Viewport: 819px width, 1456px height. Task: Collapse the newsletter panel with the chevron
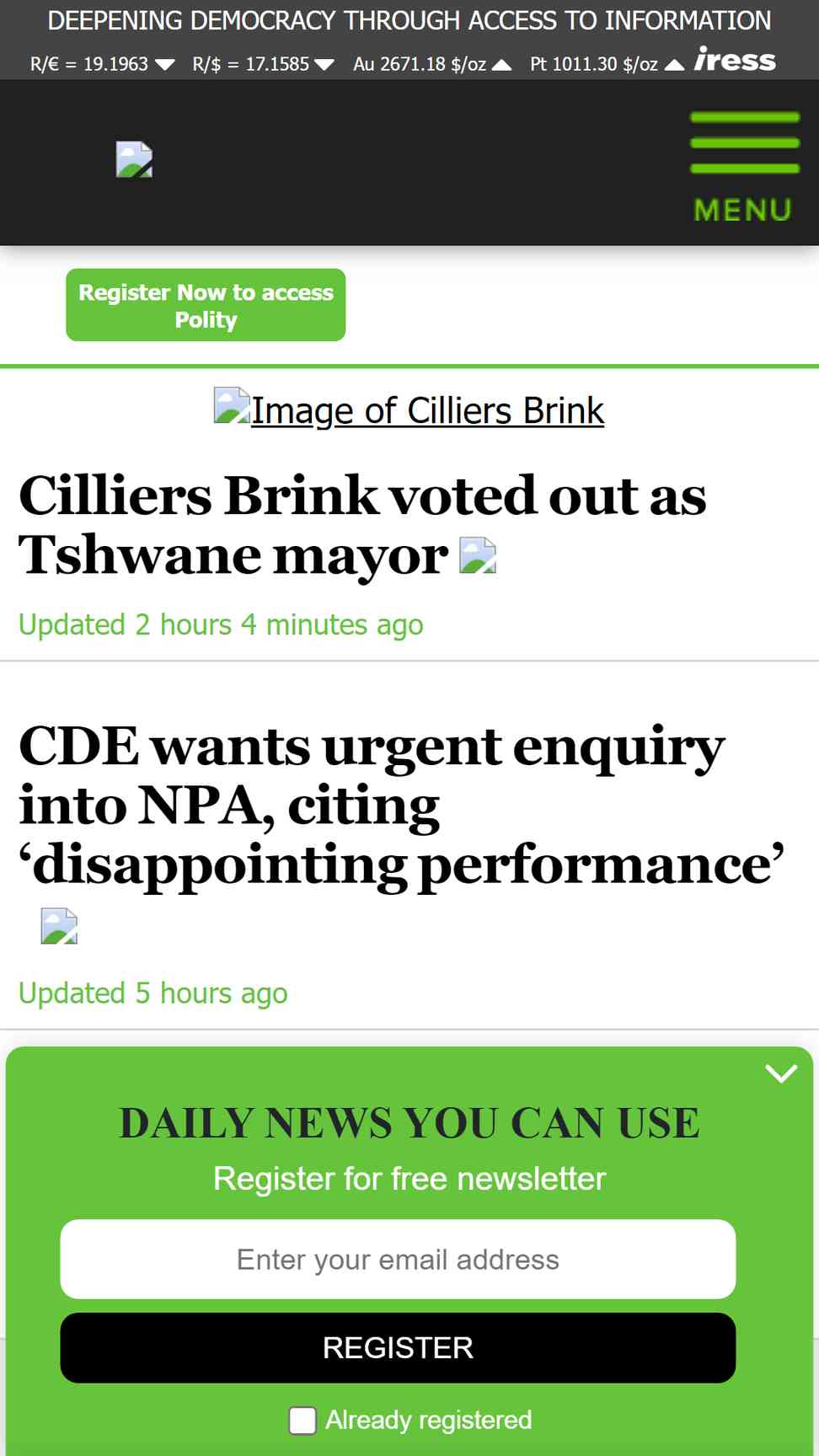tap(781, 1073)
